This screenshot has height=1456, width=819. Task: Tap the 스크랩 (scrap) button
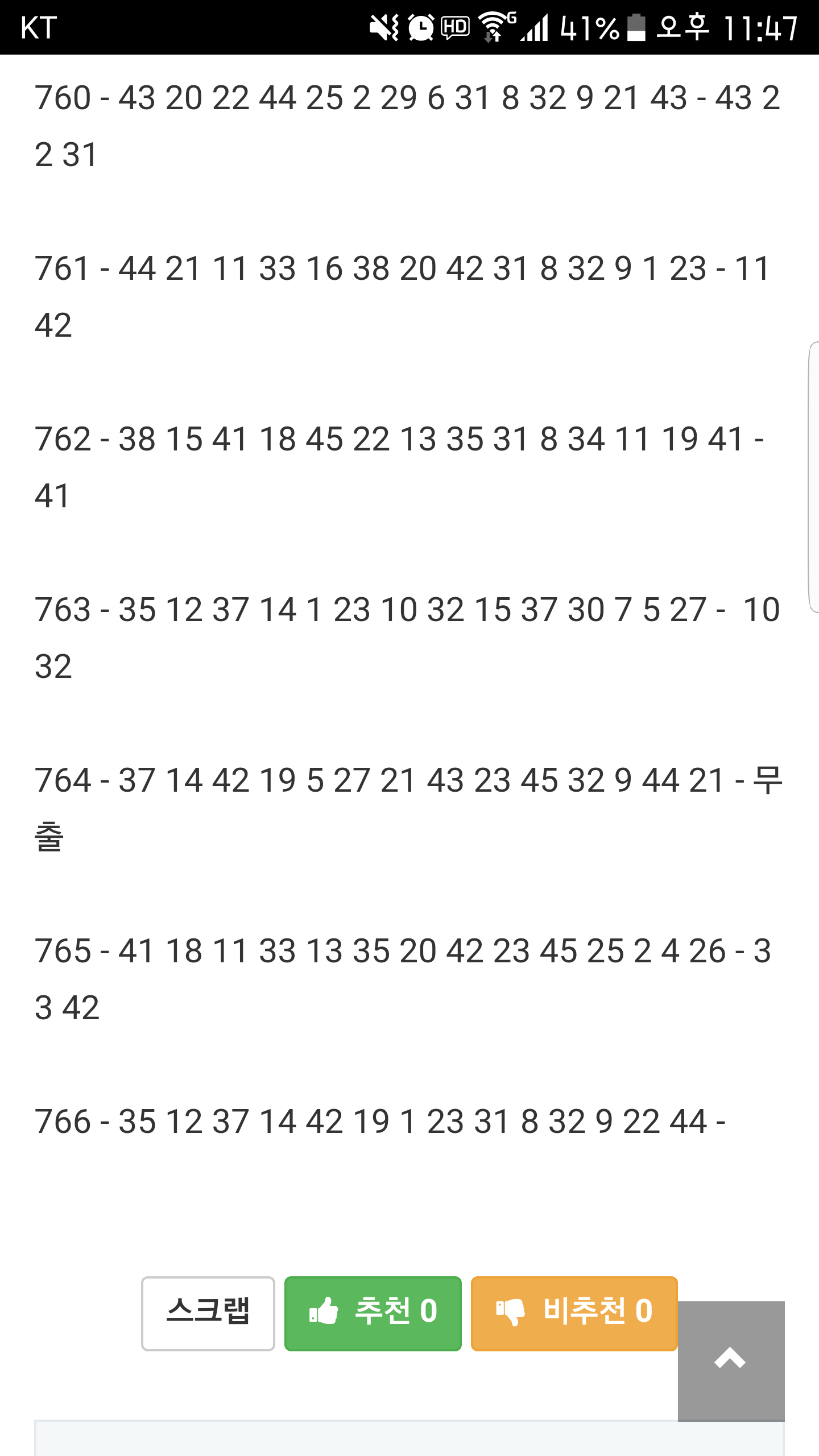point(208,1313)
